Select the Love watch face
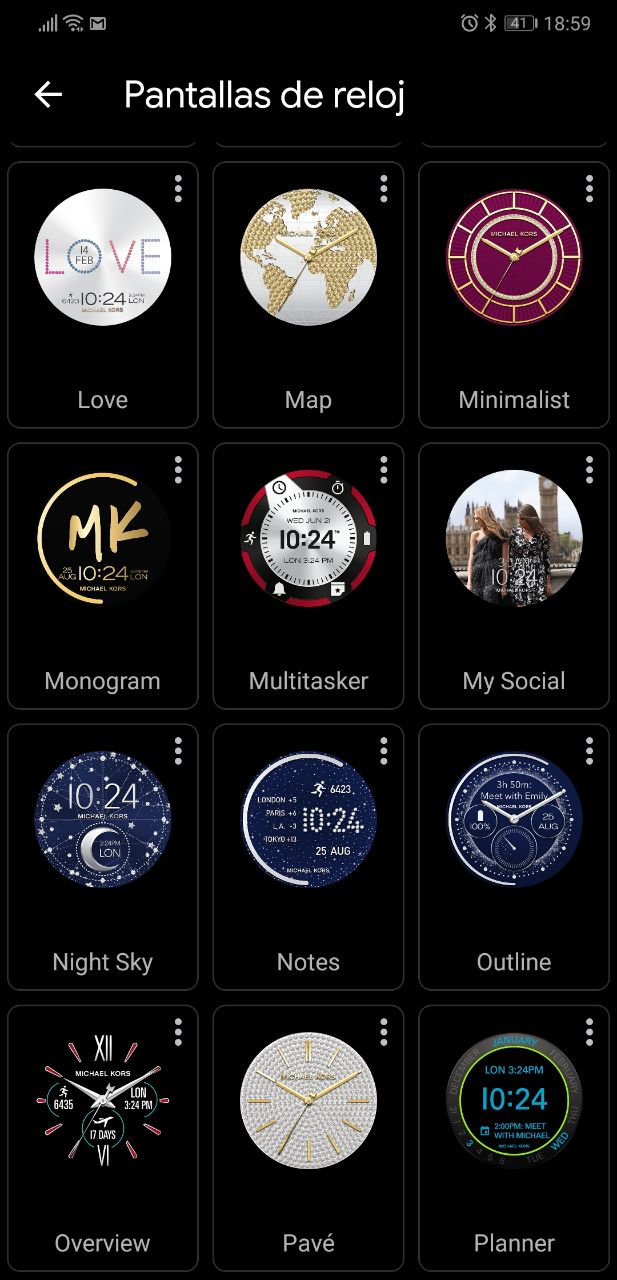Viewport: 617px width, 1280px height. [103, 295]
